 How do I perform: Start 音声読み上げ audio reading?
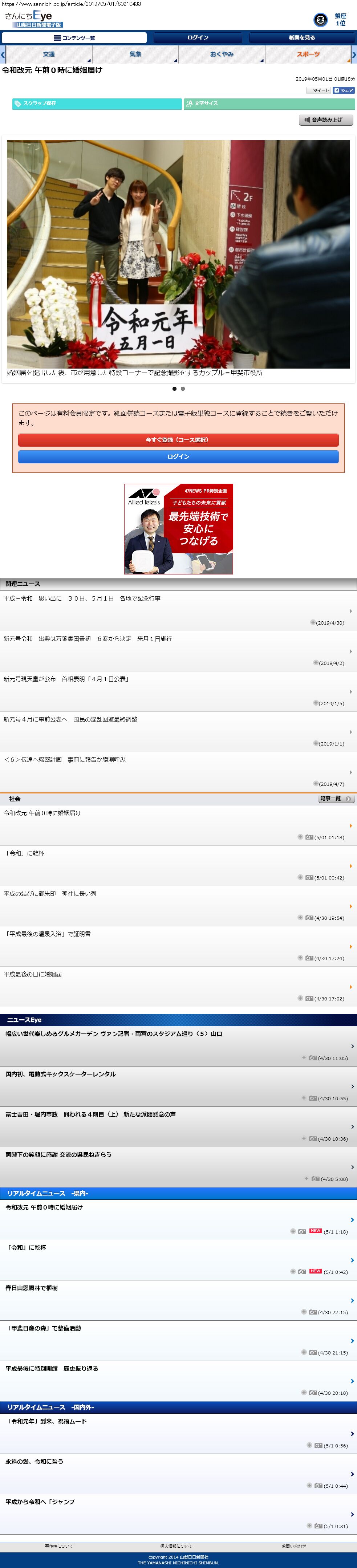coord(326,120)
